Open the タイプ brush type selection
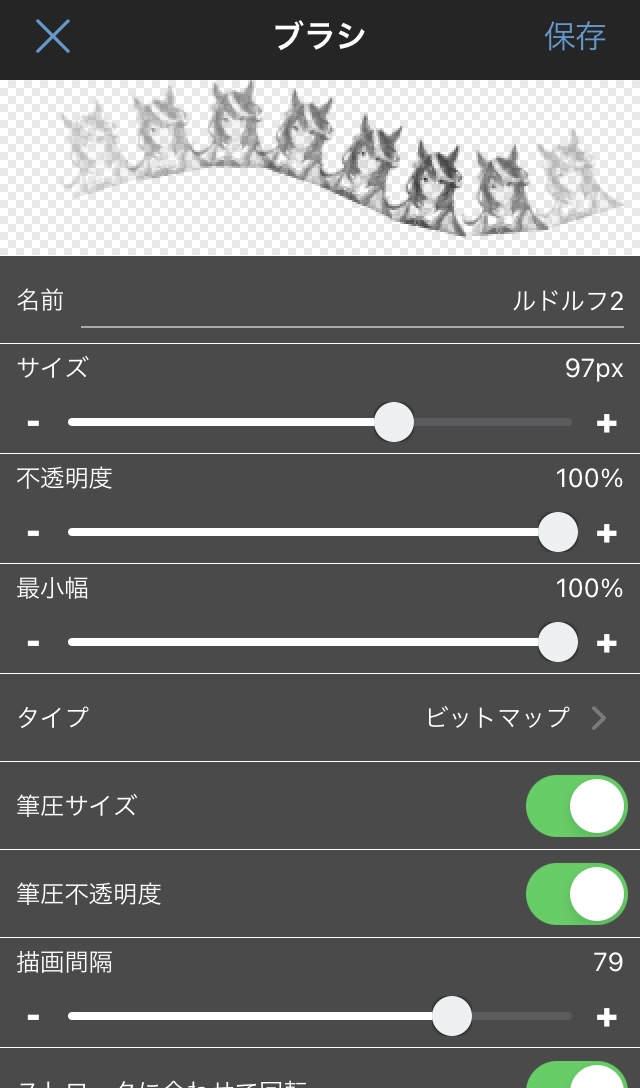Viewport: 640px width, 1088px height. point(320,717)
